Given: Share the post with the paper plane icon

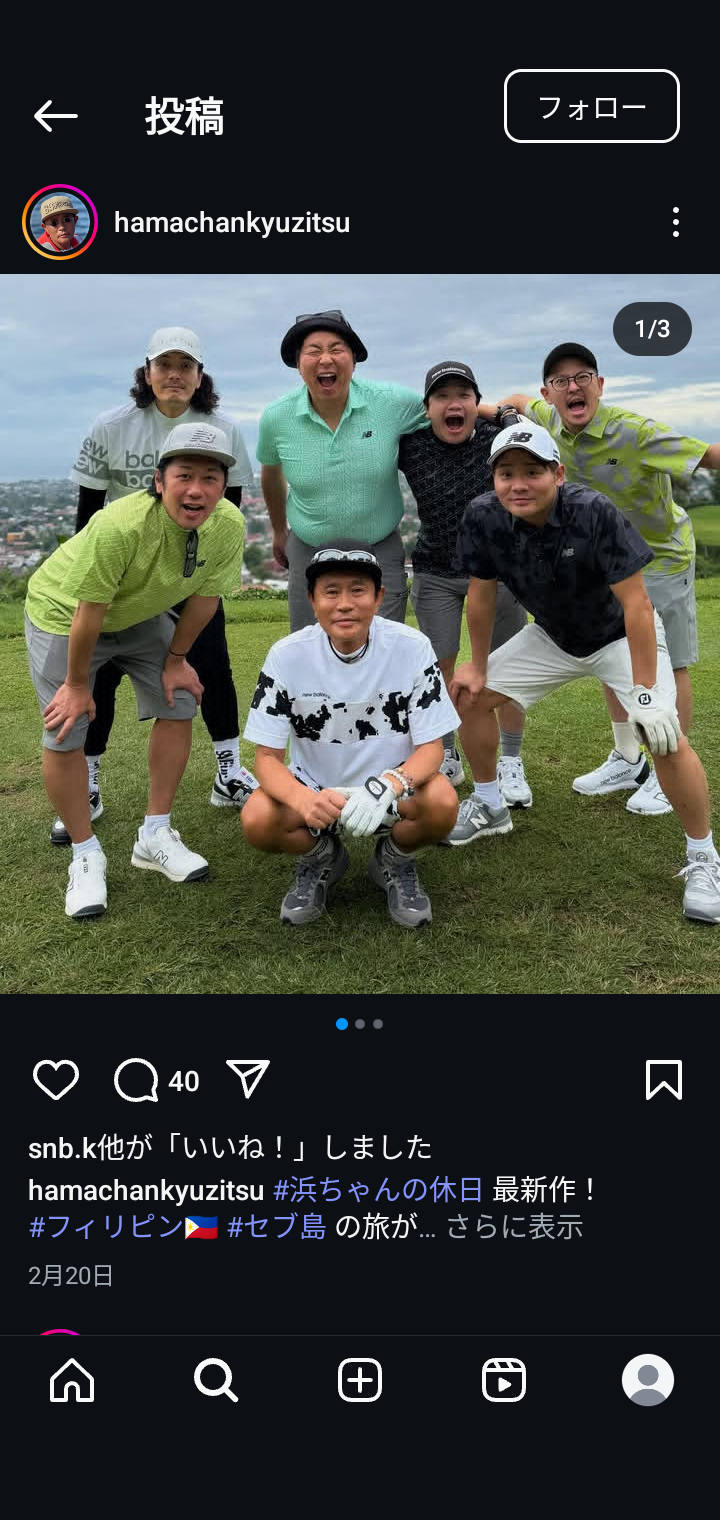Looking at the screenshot, I should (x=248, y=1080).
